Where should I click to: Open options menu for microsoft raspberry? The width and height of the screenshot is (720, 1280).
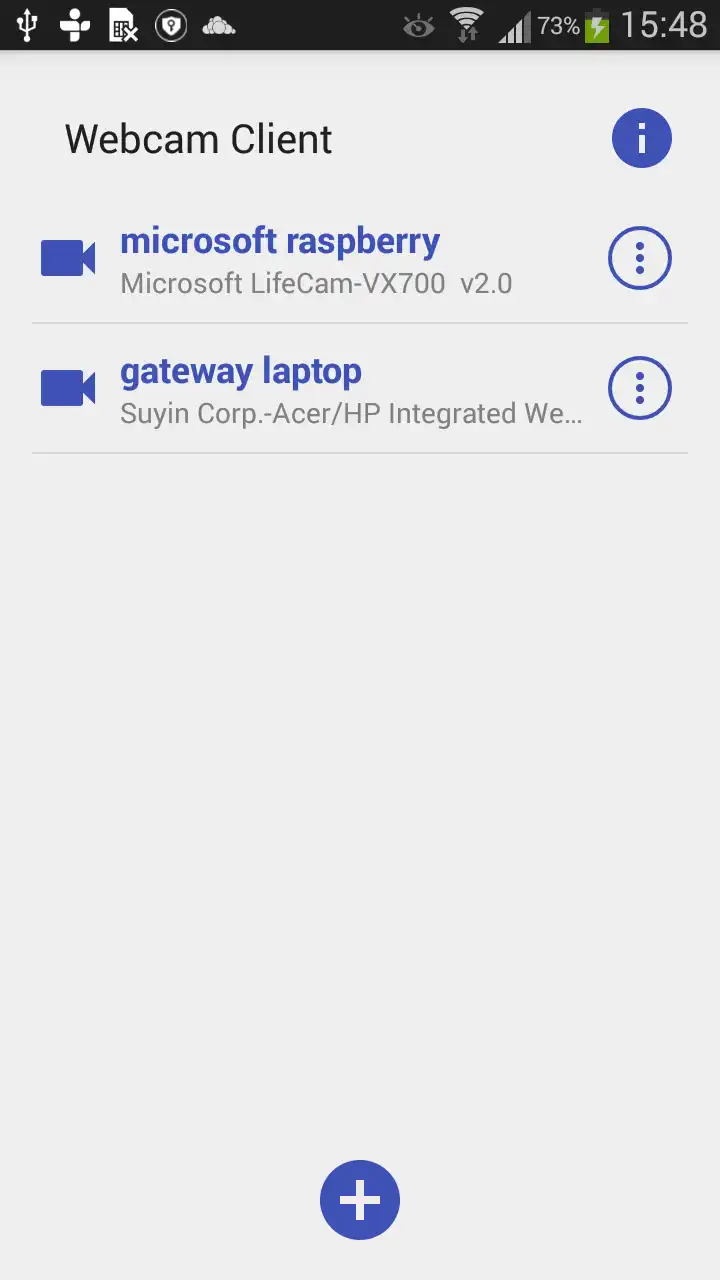pos(640,259)
